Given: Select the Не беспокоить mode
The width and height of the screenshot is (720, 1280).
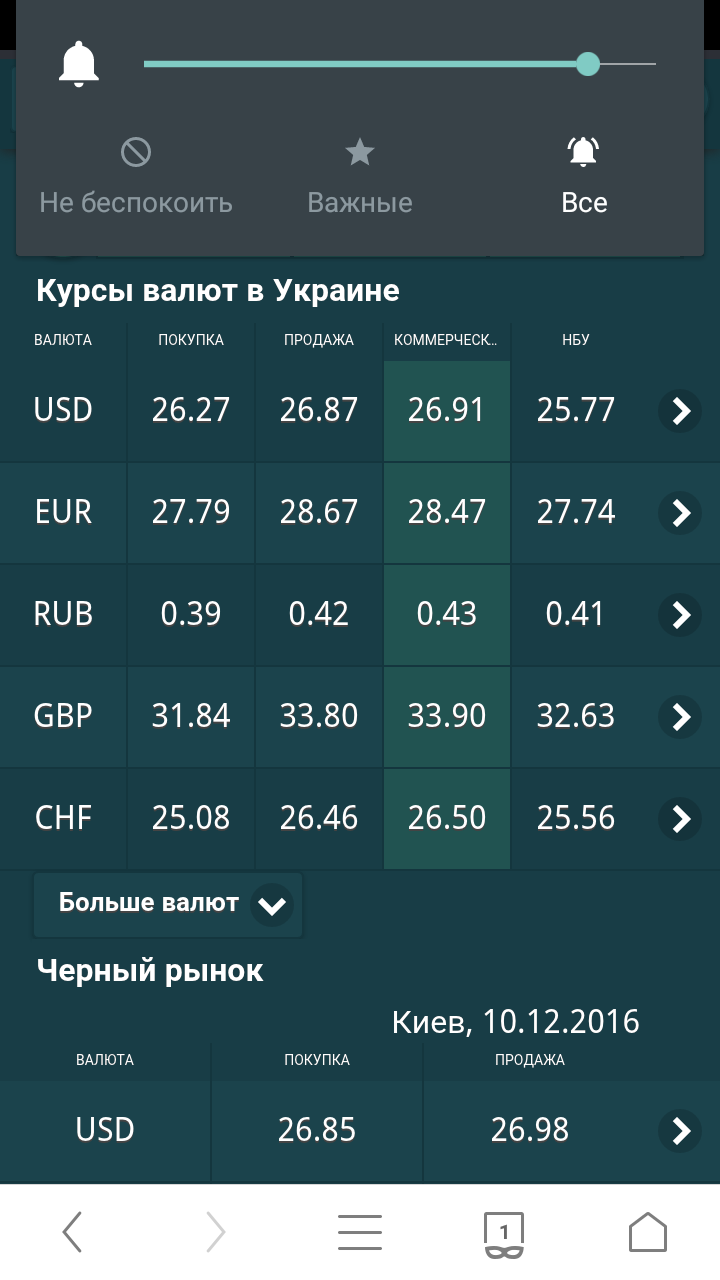Looking at the screenshot, I should (x=136, y=178).
